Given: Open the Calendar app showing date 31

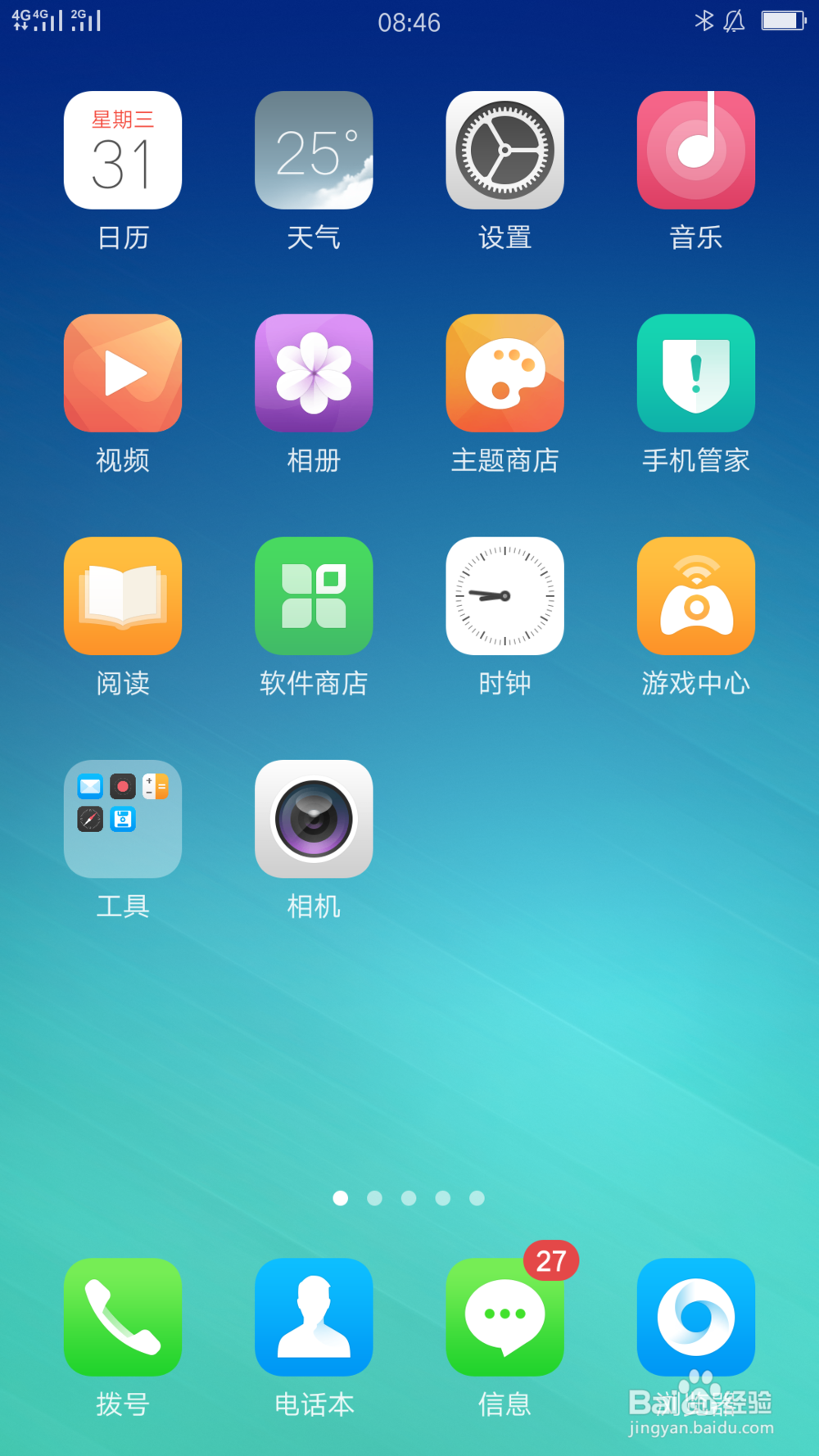Looking at the screenshot, I should [x=122, y=150].
